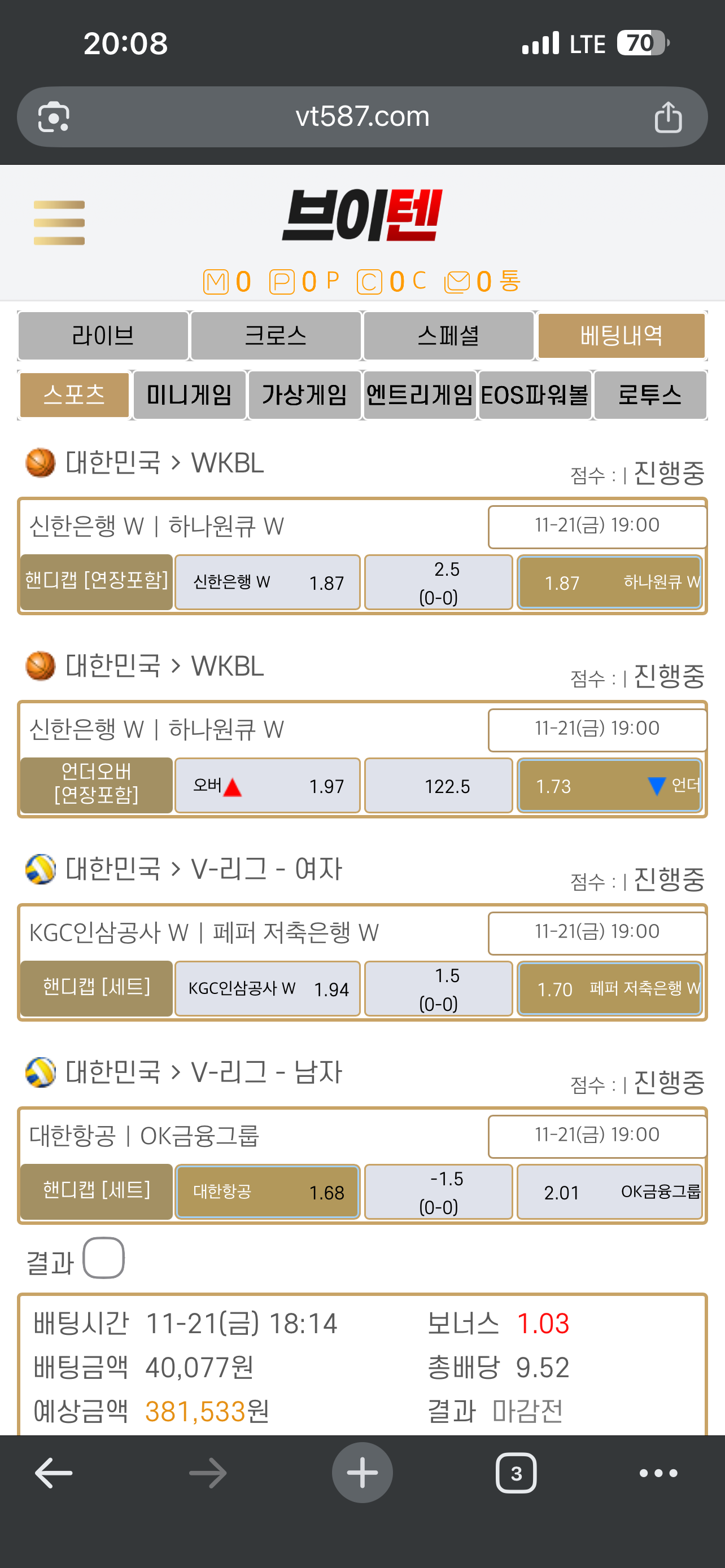Switch to the 크로스 tab
Screen dimensions: 725x1568
coord(276,336)
